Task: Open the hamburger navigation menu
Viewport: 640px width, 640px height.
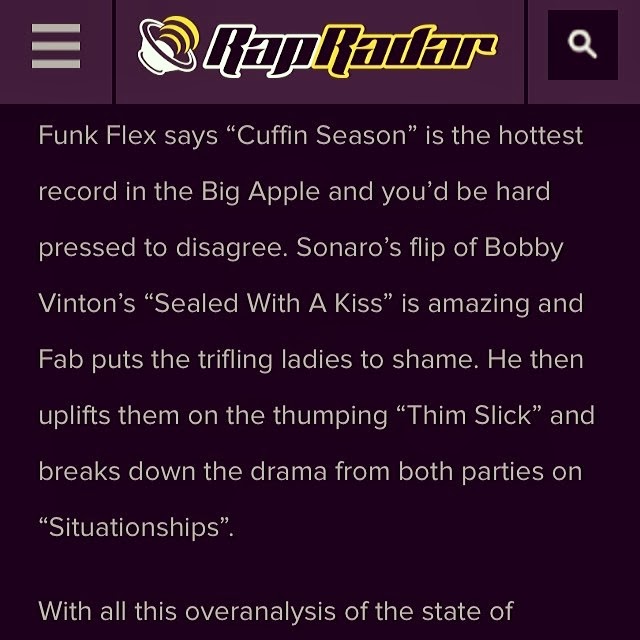Action: (55, 46)
